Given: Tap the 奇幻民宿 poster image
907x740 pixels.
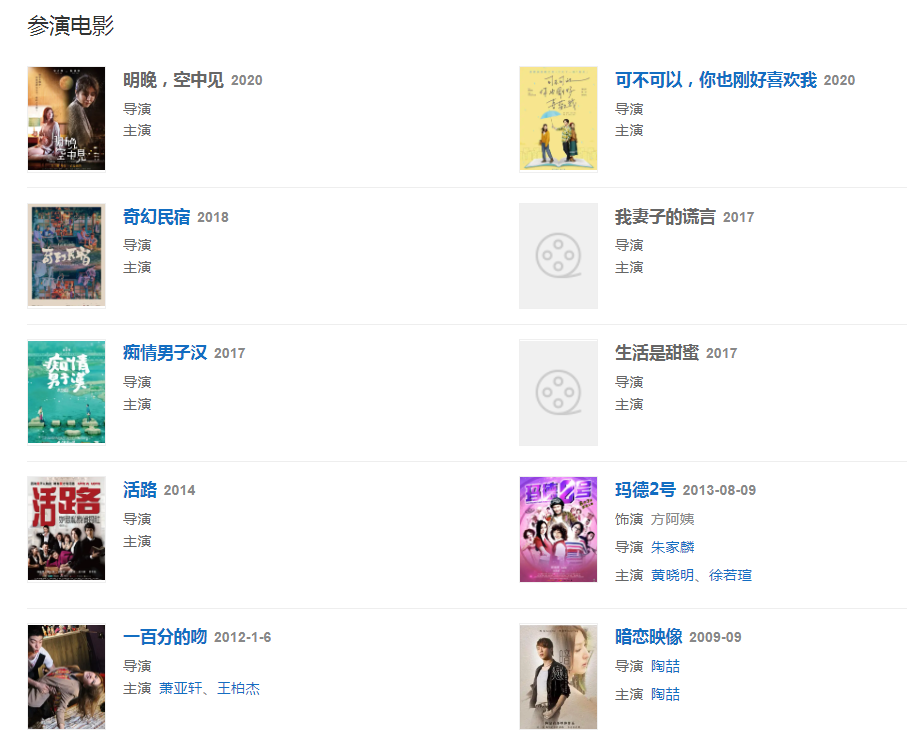Looking at the screenshot, I should 66,255.
